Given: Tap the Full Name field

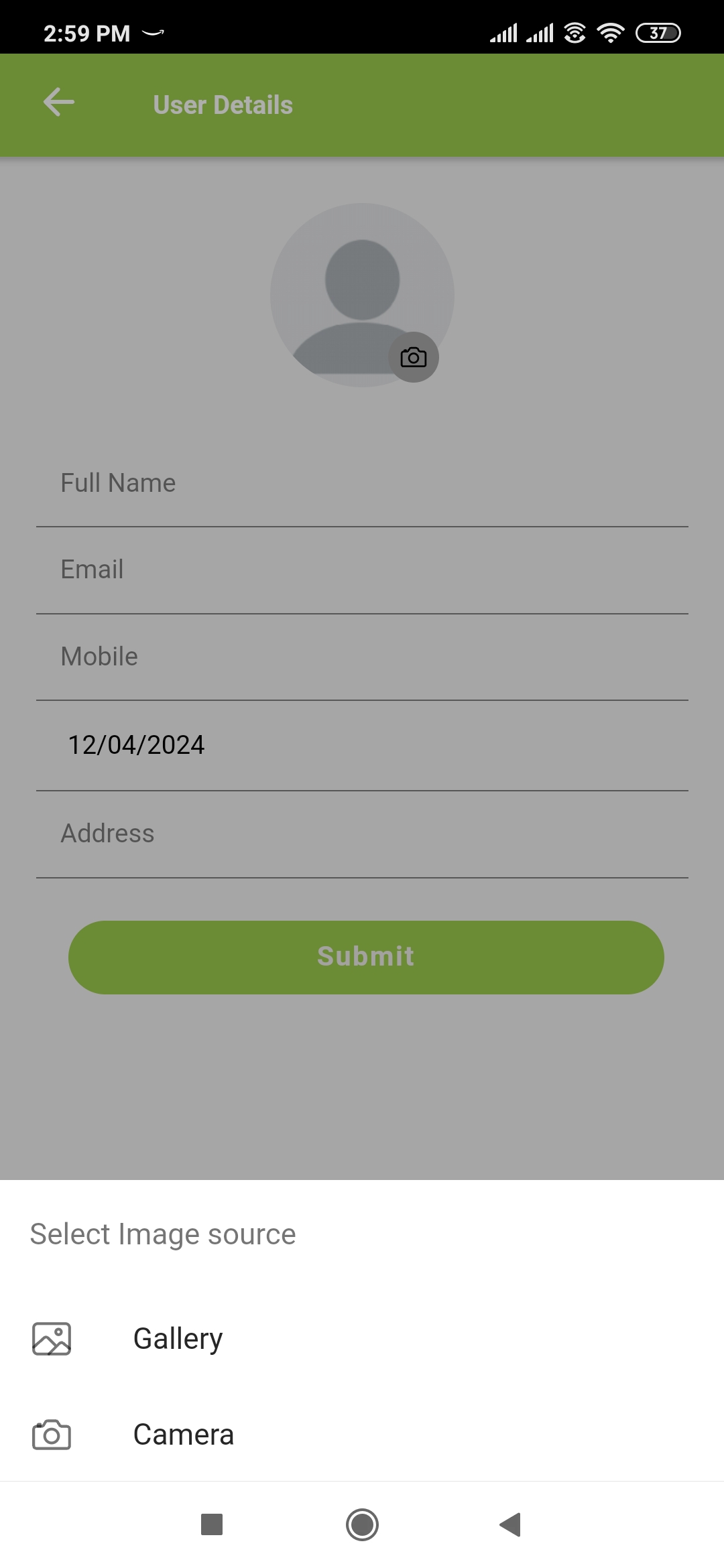Looking at the screenshot, I should [x=362, y=484].
